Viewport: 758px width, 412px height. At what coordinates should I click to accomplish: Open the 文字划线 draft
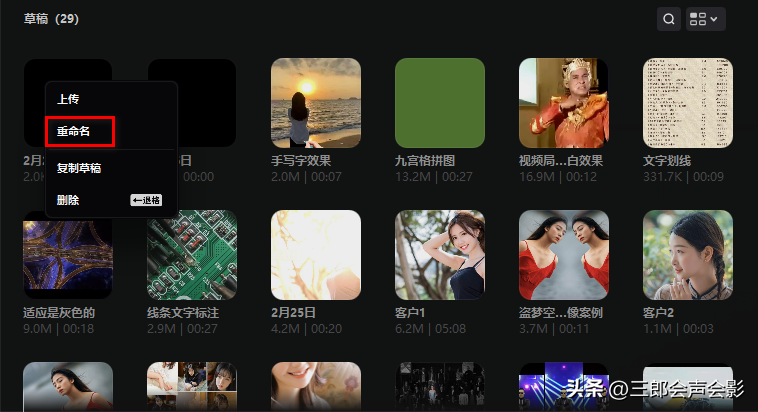point(688,102)
